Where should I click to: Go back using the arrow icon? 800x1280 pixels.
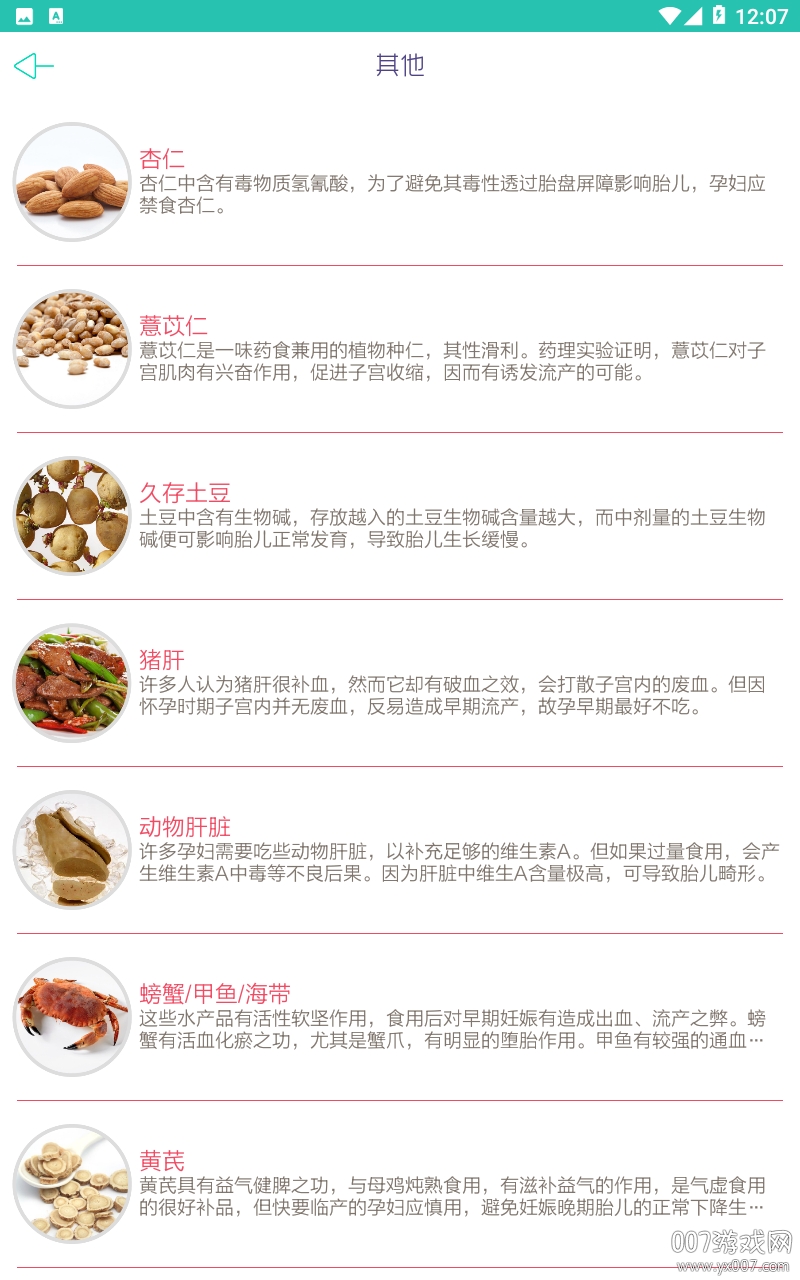[33, 66]
